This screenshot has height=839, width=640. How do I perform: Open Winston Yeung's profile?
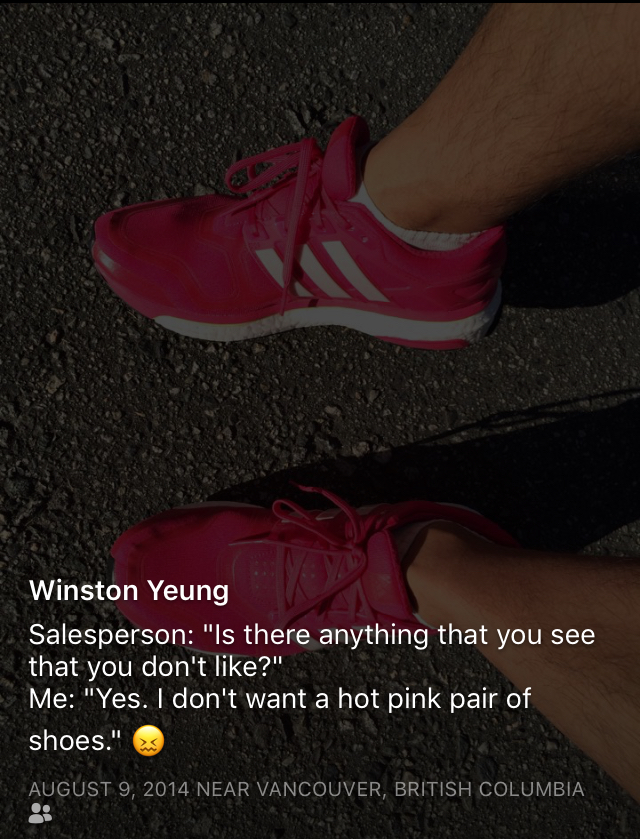(129, 591)
